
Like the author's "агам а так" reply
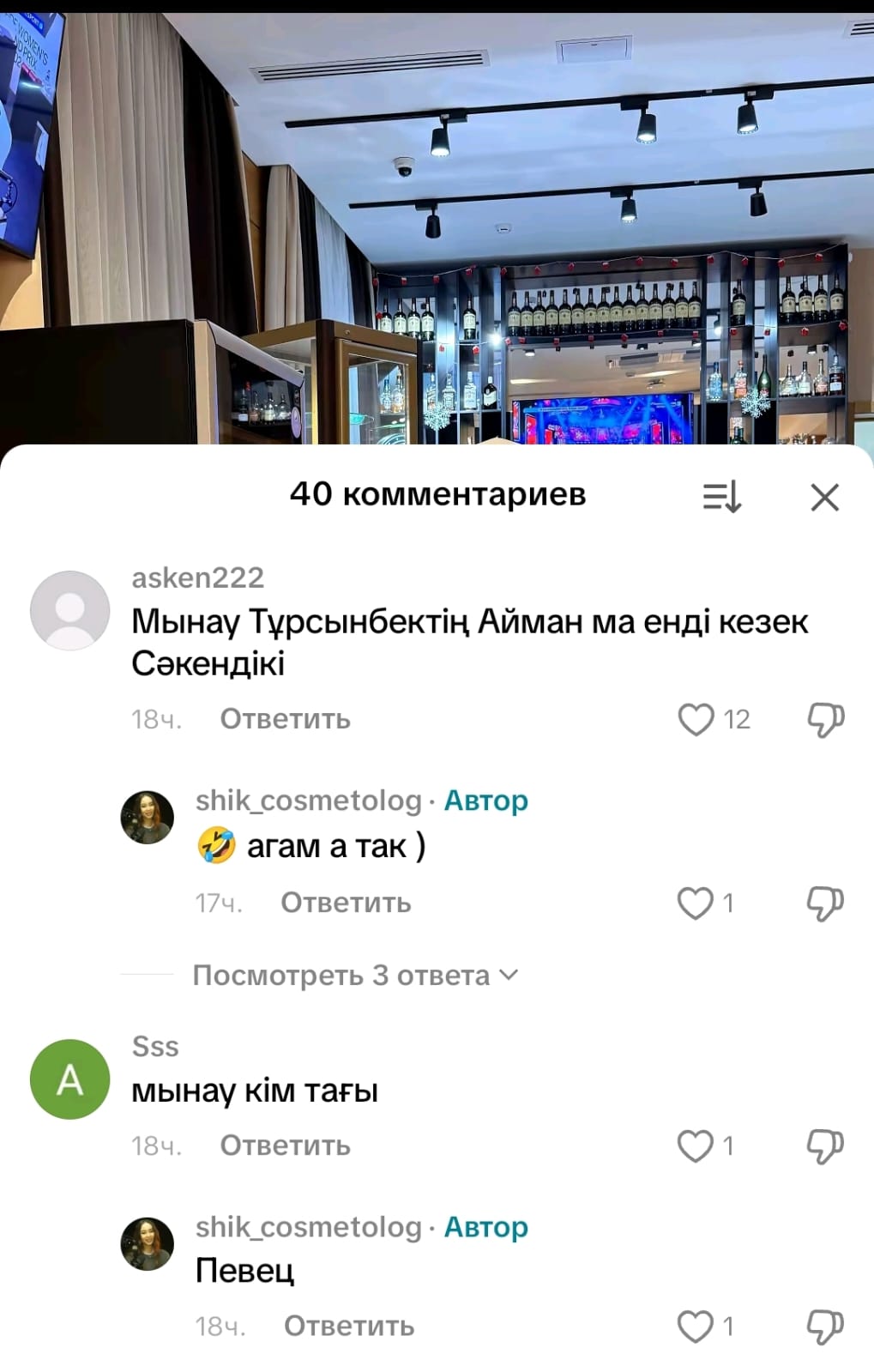695,903
